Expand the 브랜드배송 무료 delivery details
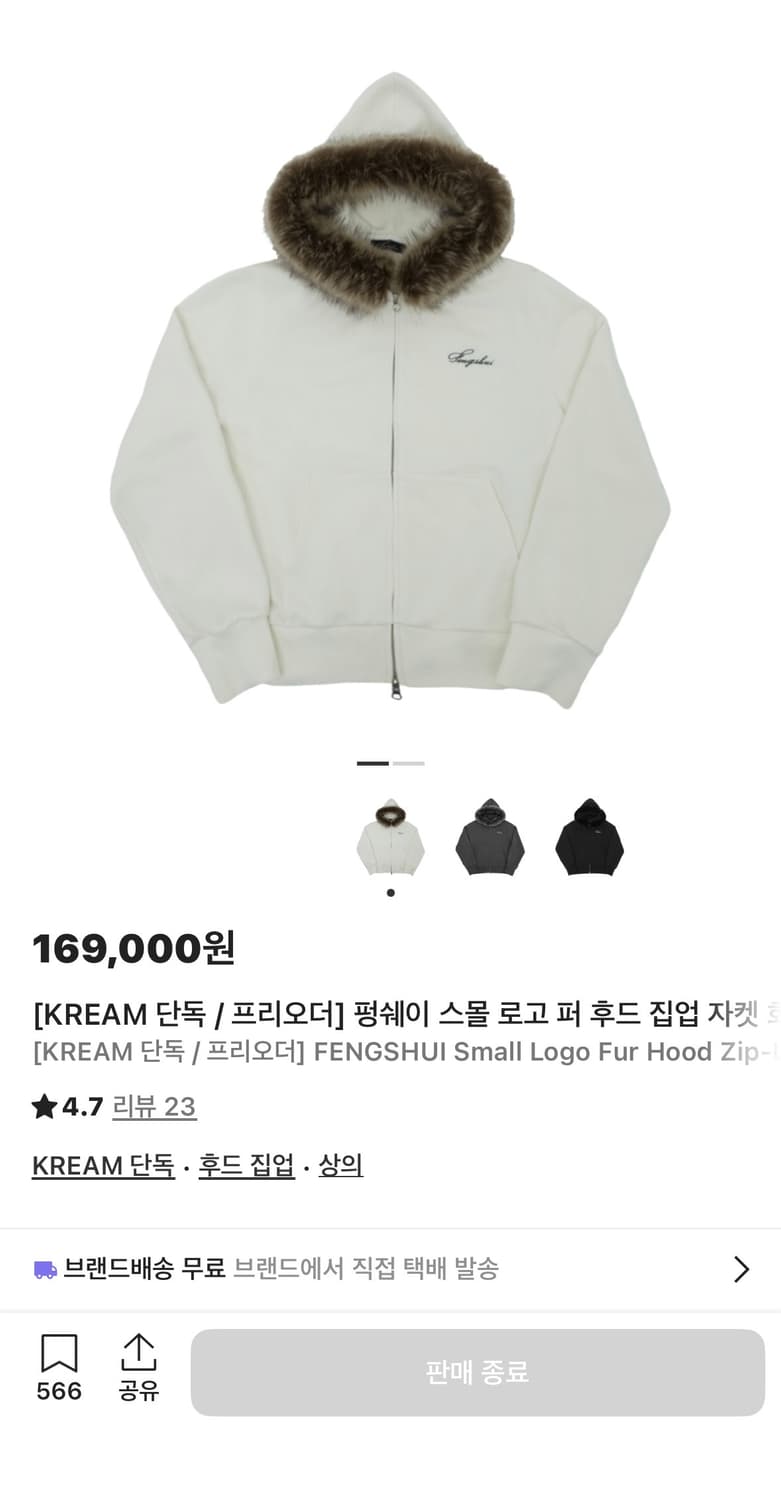The height and width of the screenshot is (1500, 781). 390,1269
